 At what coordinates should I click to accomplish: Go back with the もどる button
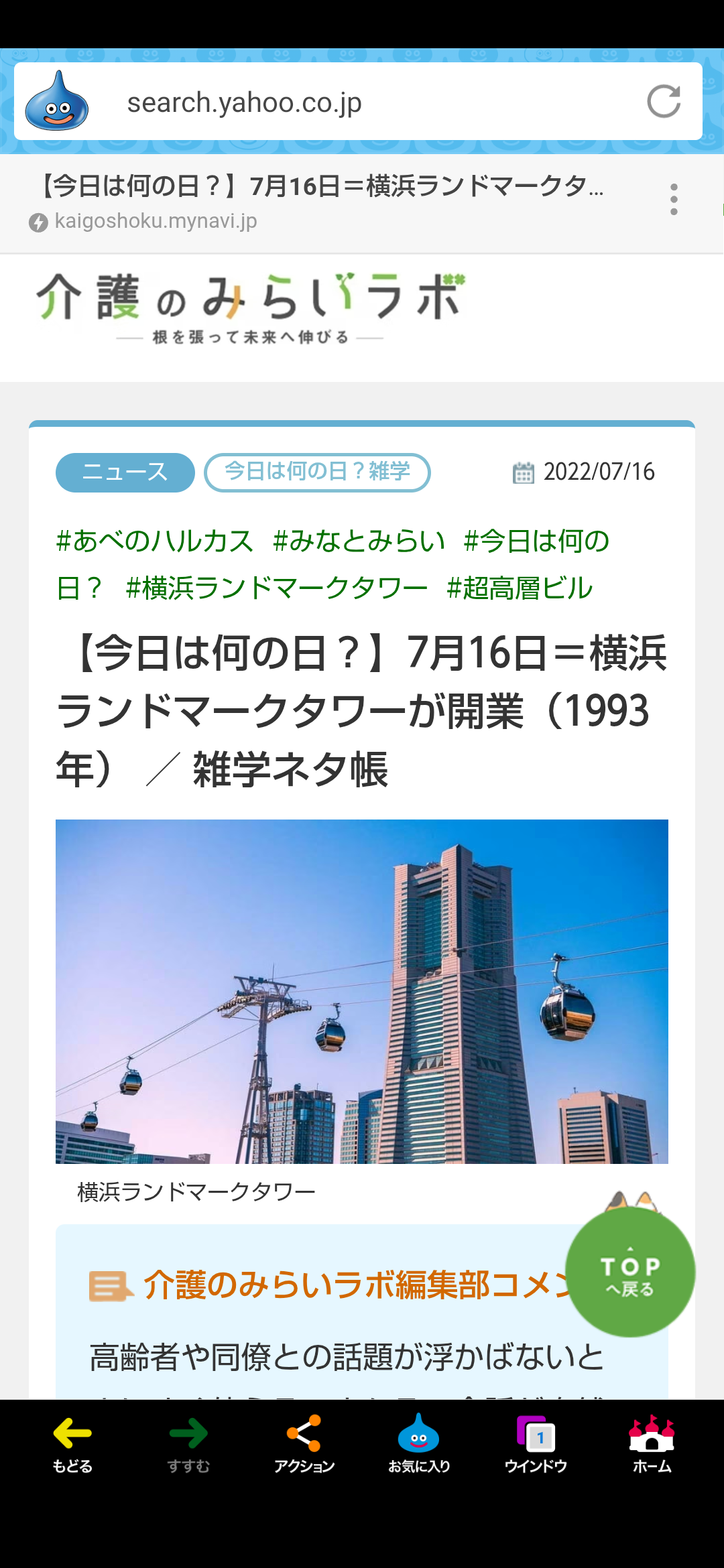point(72,1445)
